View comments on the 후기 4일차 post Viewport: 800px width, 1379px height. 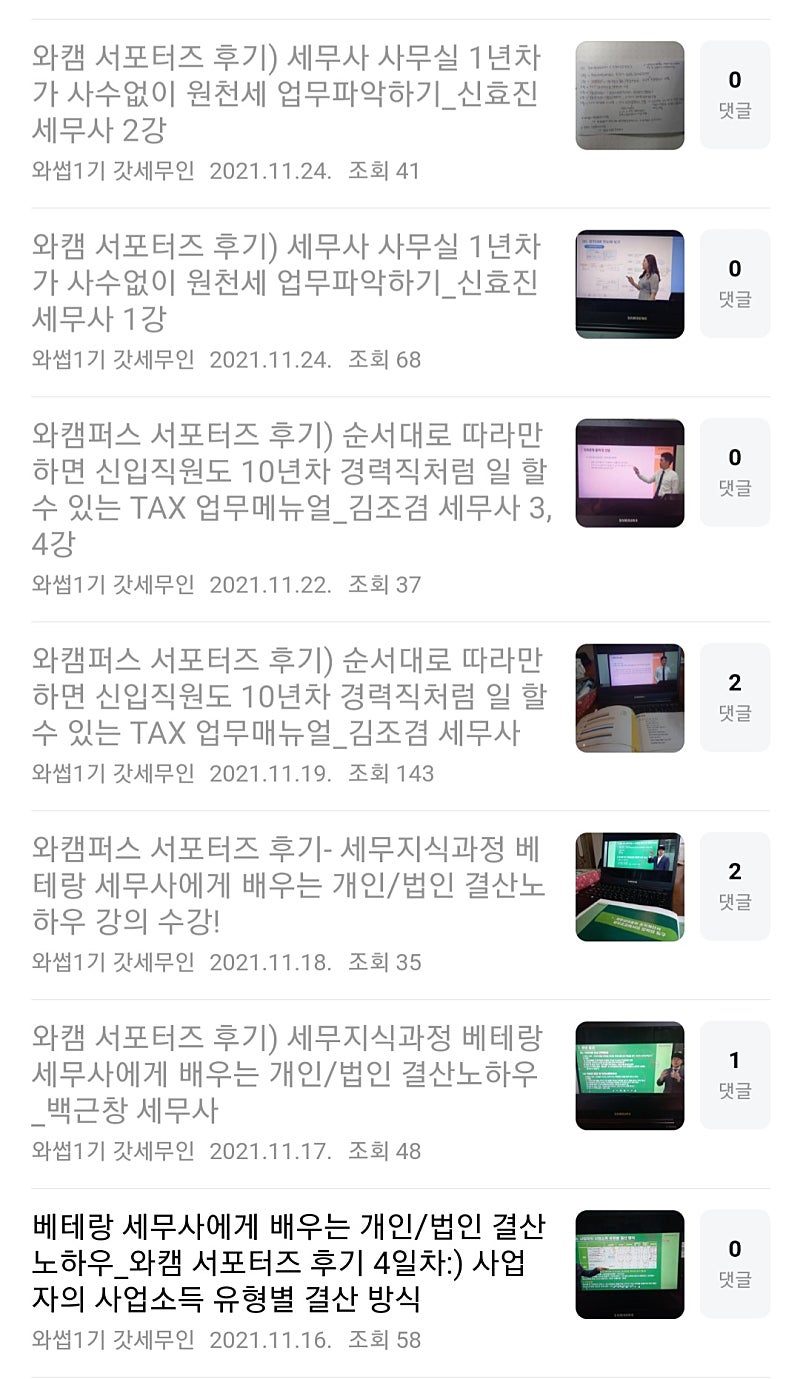click(735, 1264)
